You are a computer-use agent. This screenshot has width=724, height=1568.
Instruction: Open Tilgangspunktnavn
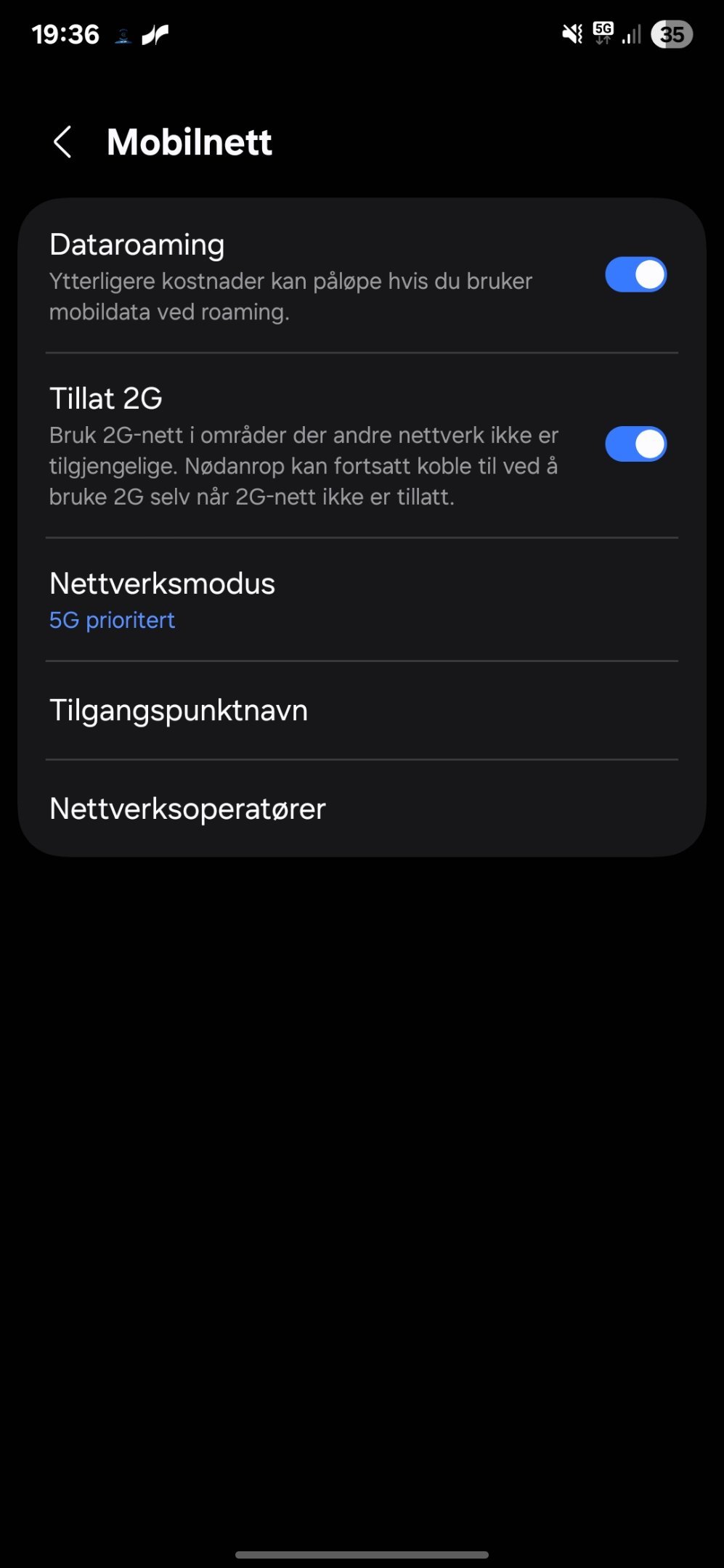(362, 711)
